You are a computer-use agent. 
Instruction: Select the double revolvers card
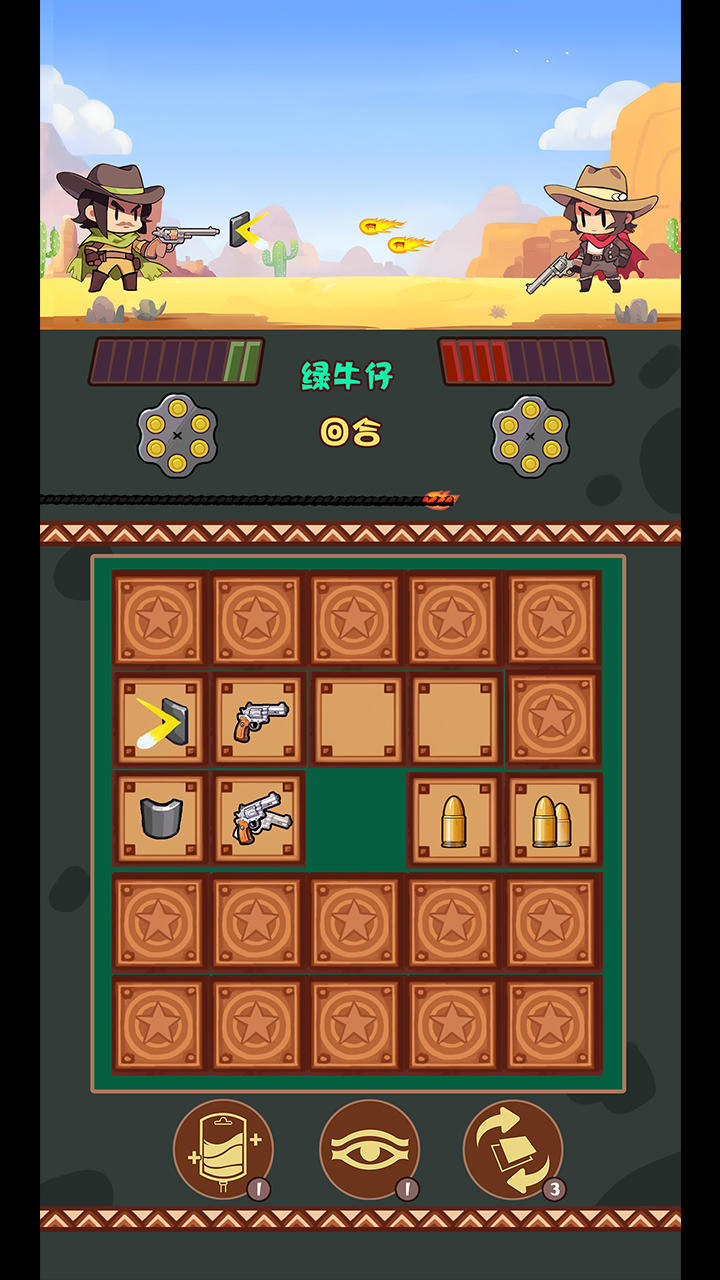259,818
